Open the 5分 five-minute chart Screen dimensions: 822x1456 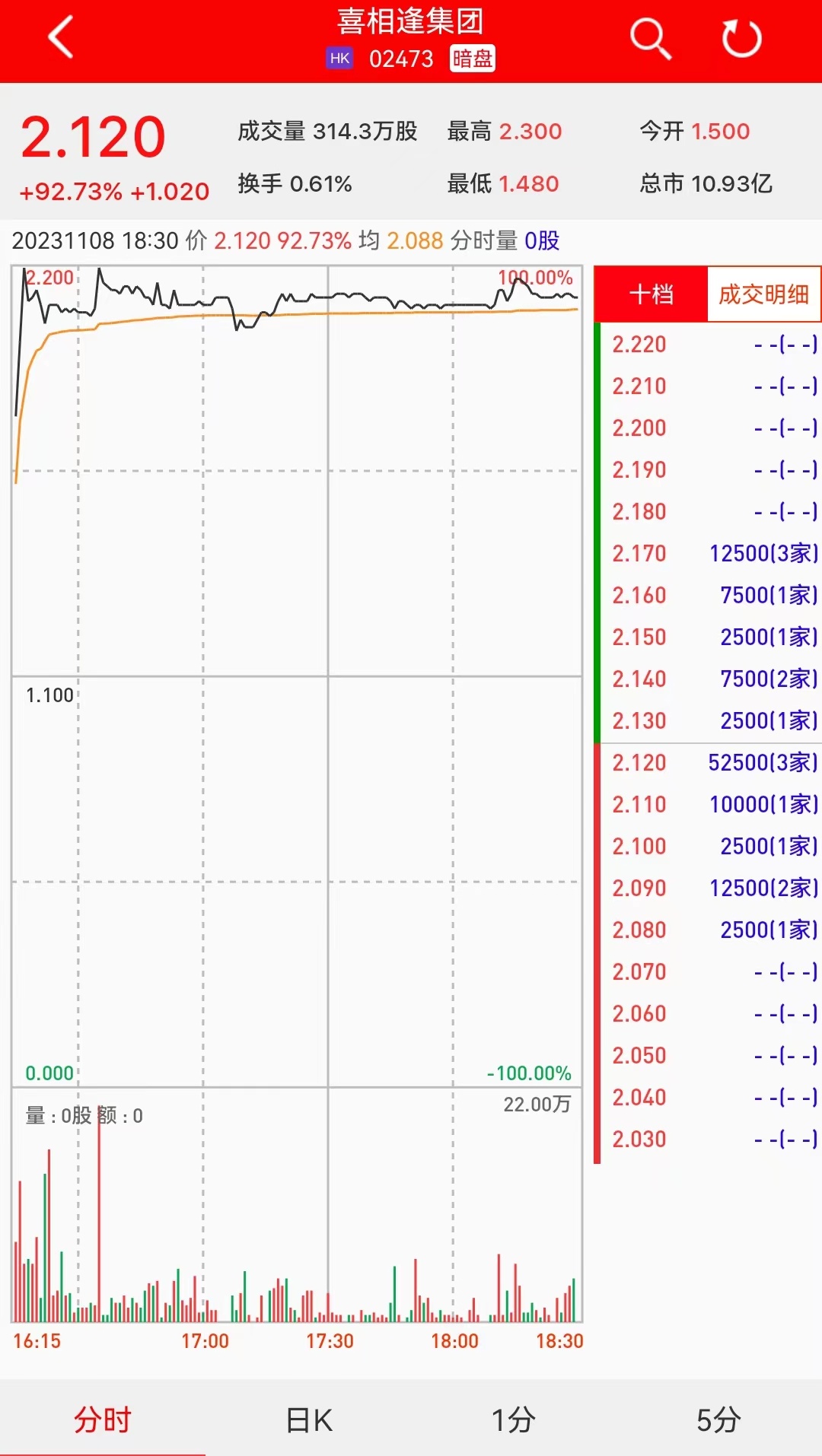coord(718,1419)
